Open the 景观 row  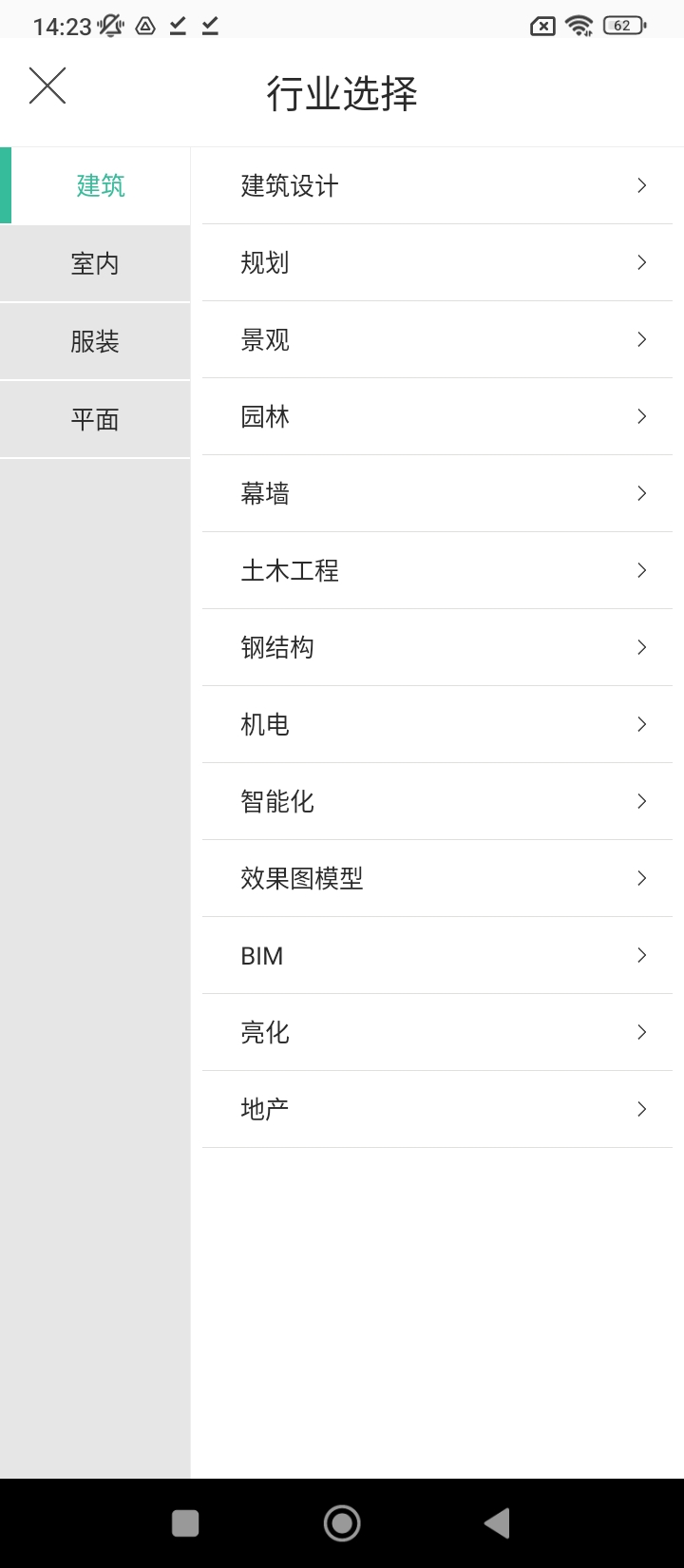point(437,339)
